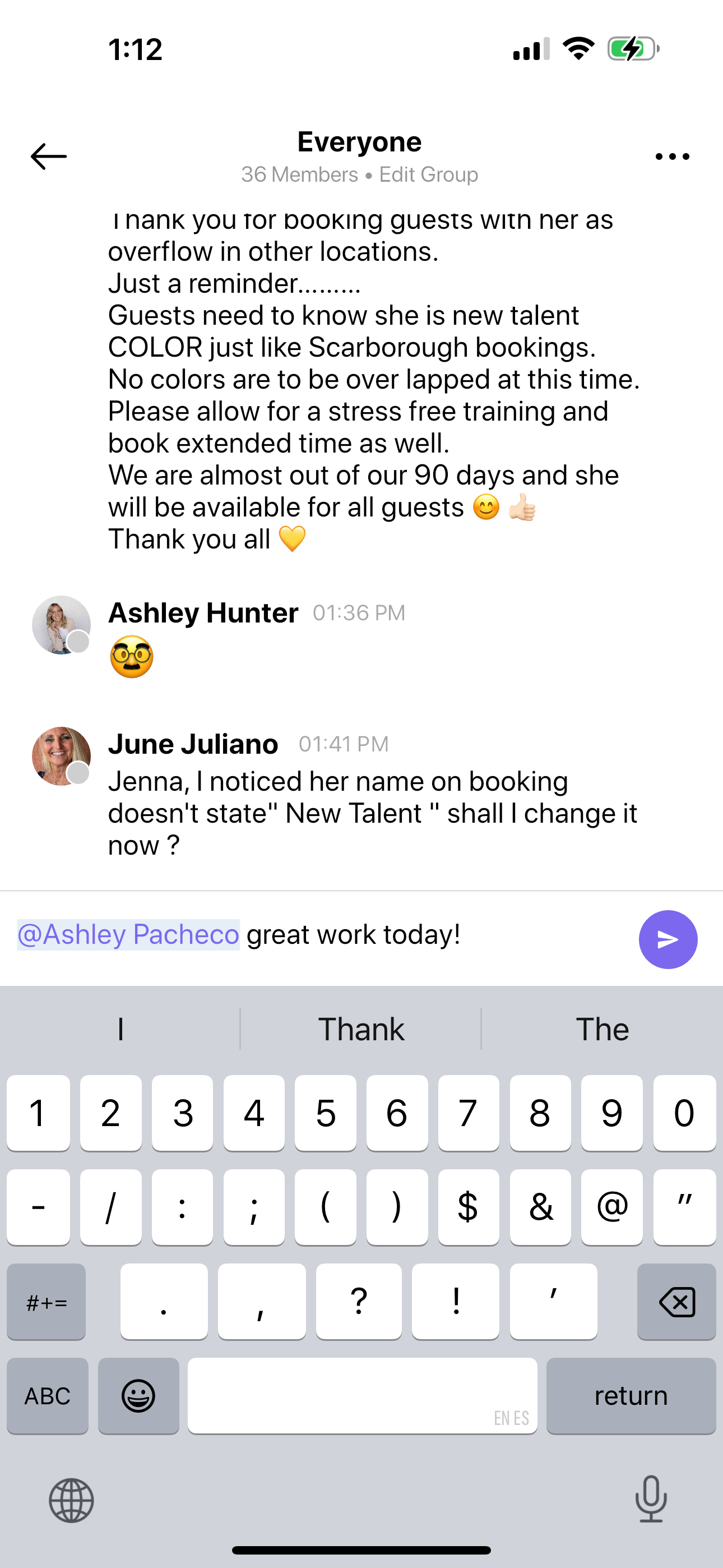The width and height of the screenshot is (723, 1568).
Task: Open the emoji keyboard
Action: pos(139,1395)
